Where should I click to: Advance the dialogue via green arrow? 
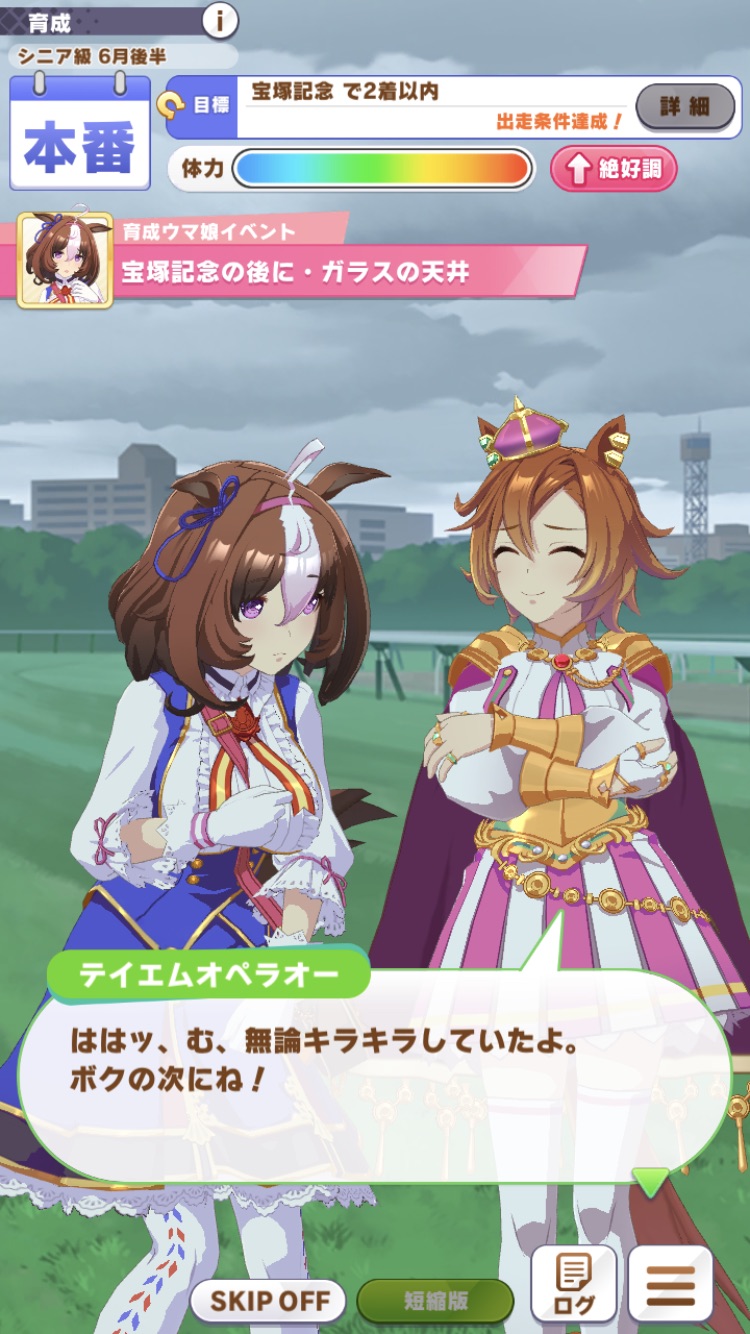[651, 1183]
